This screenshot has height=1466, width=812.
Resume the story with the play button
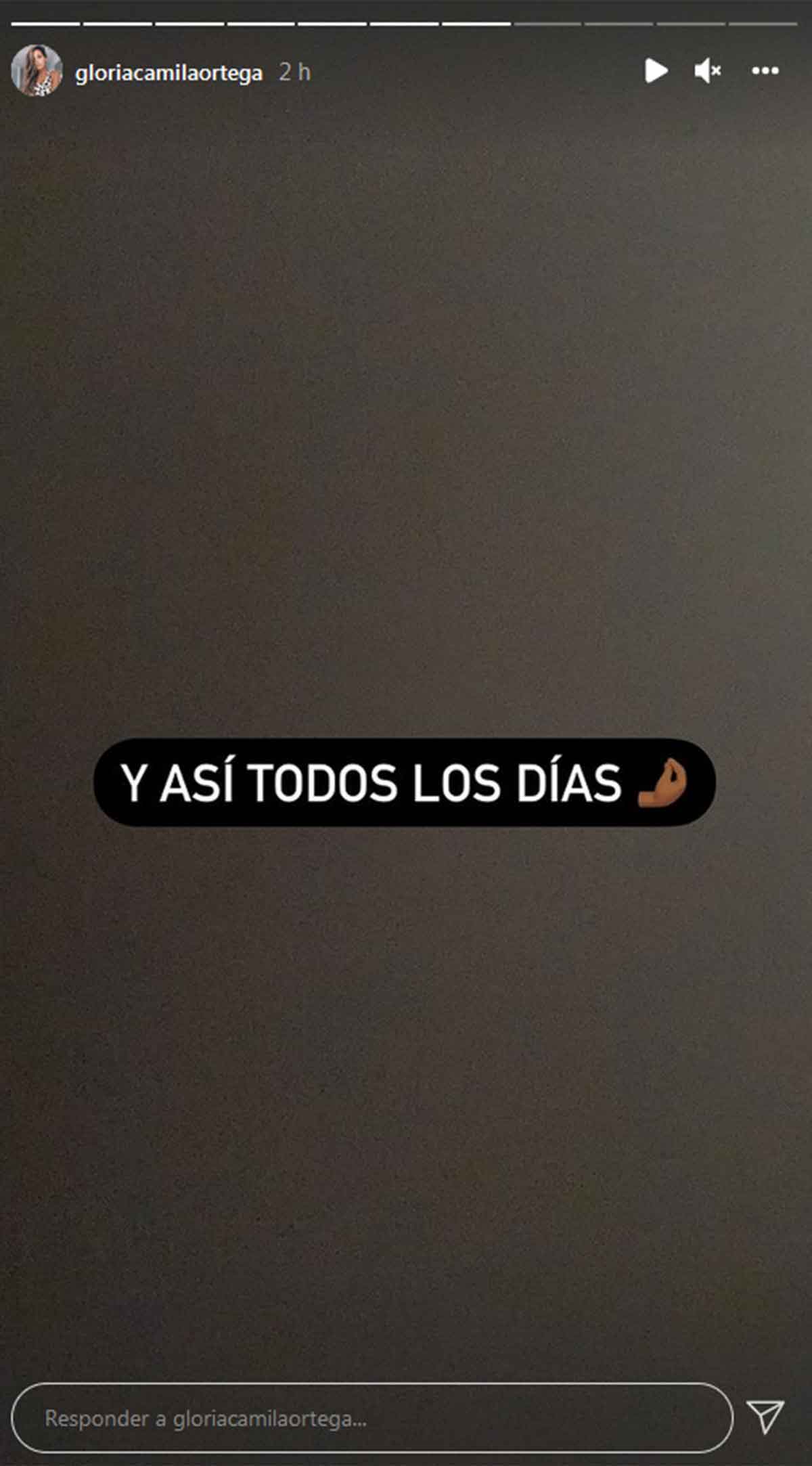[x=656, y=70]
